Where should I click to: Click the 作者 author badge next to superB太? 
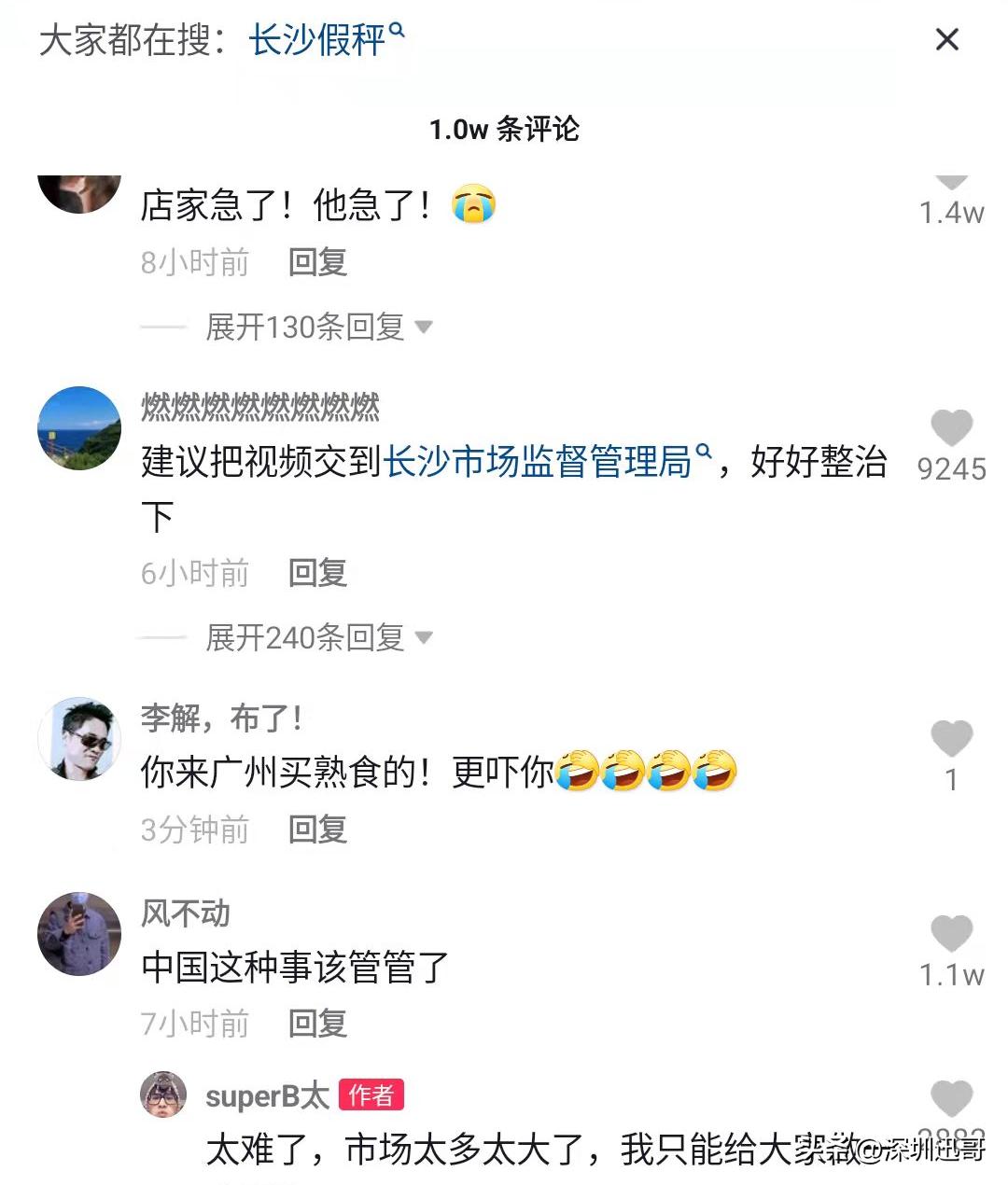coord(372,1096)
